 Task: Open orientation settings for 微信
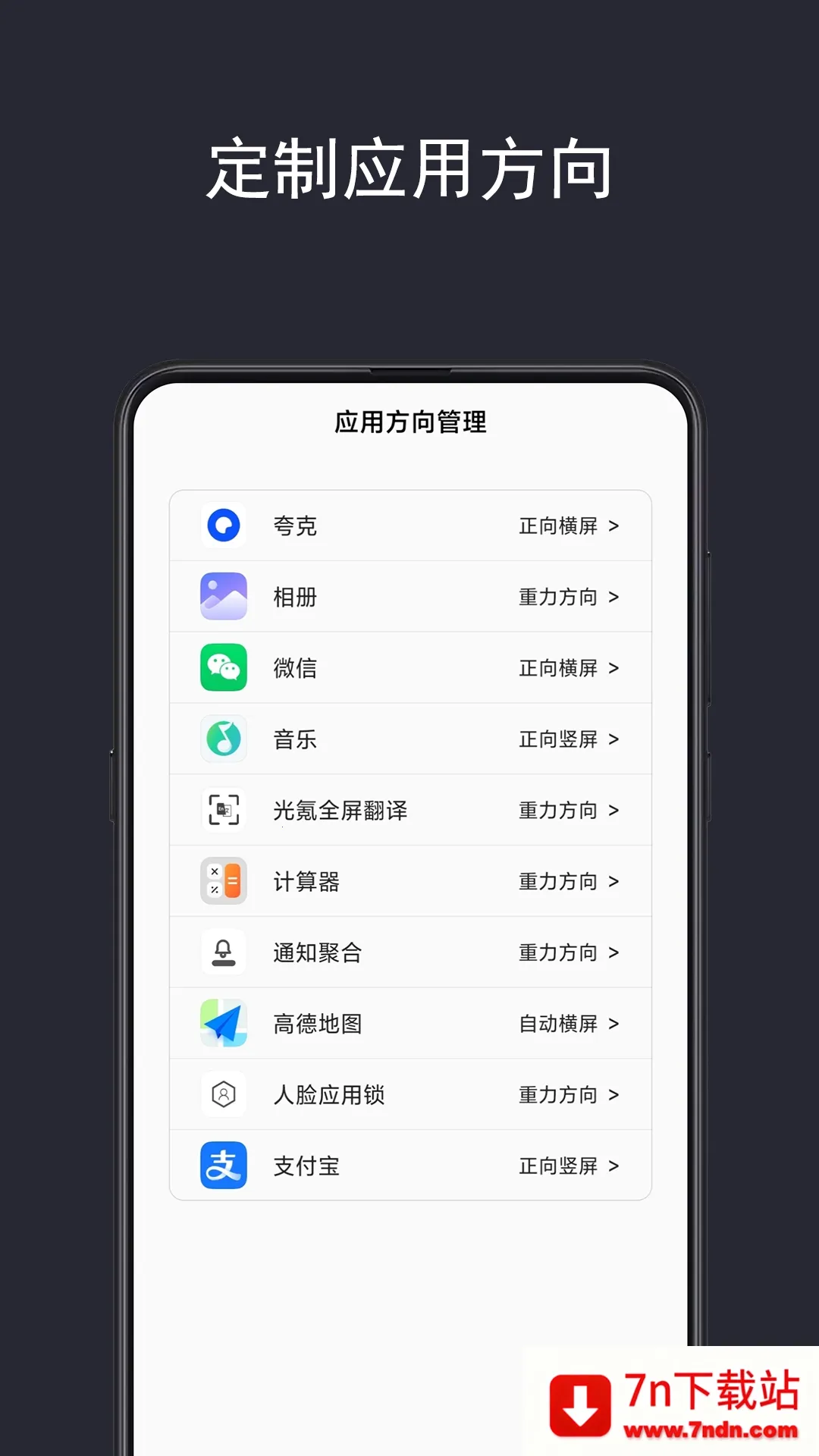pyautogui.click(x=616, y=667)
